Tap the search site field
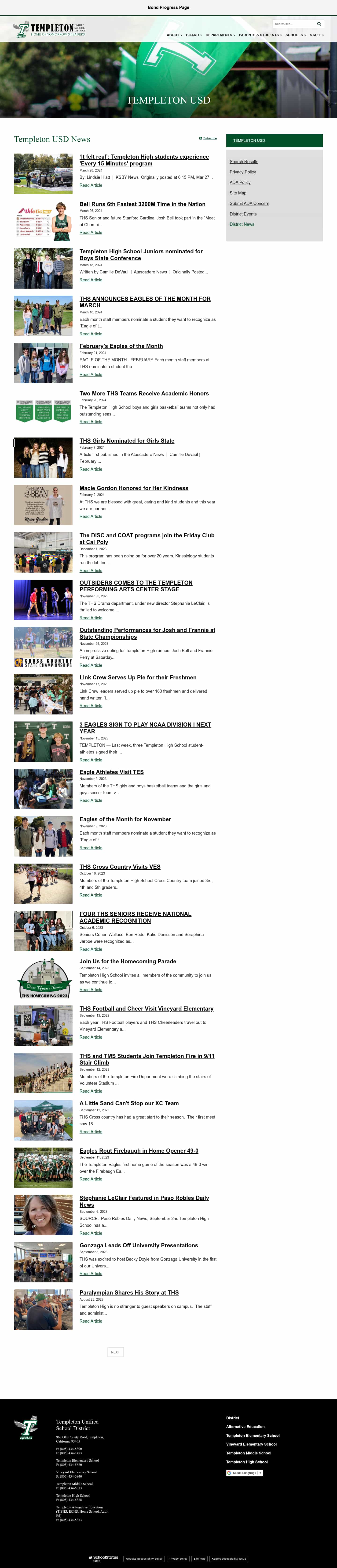 coord(293,24)
